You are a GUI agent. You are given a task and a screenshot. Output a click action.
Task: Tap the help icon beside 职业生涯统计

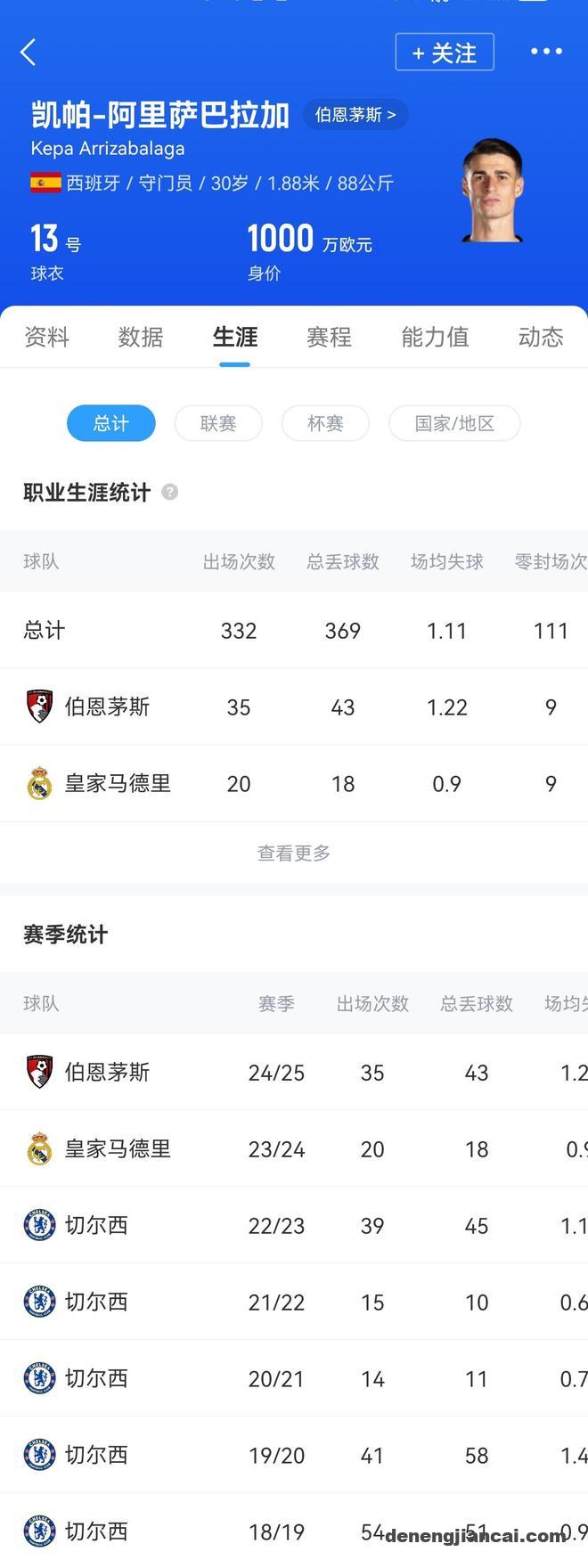(x=170, y=492)
